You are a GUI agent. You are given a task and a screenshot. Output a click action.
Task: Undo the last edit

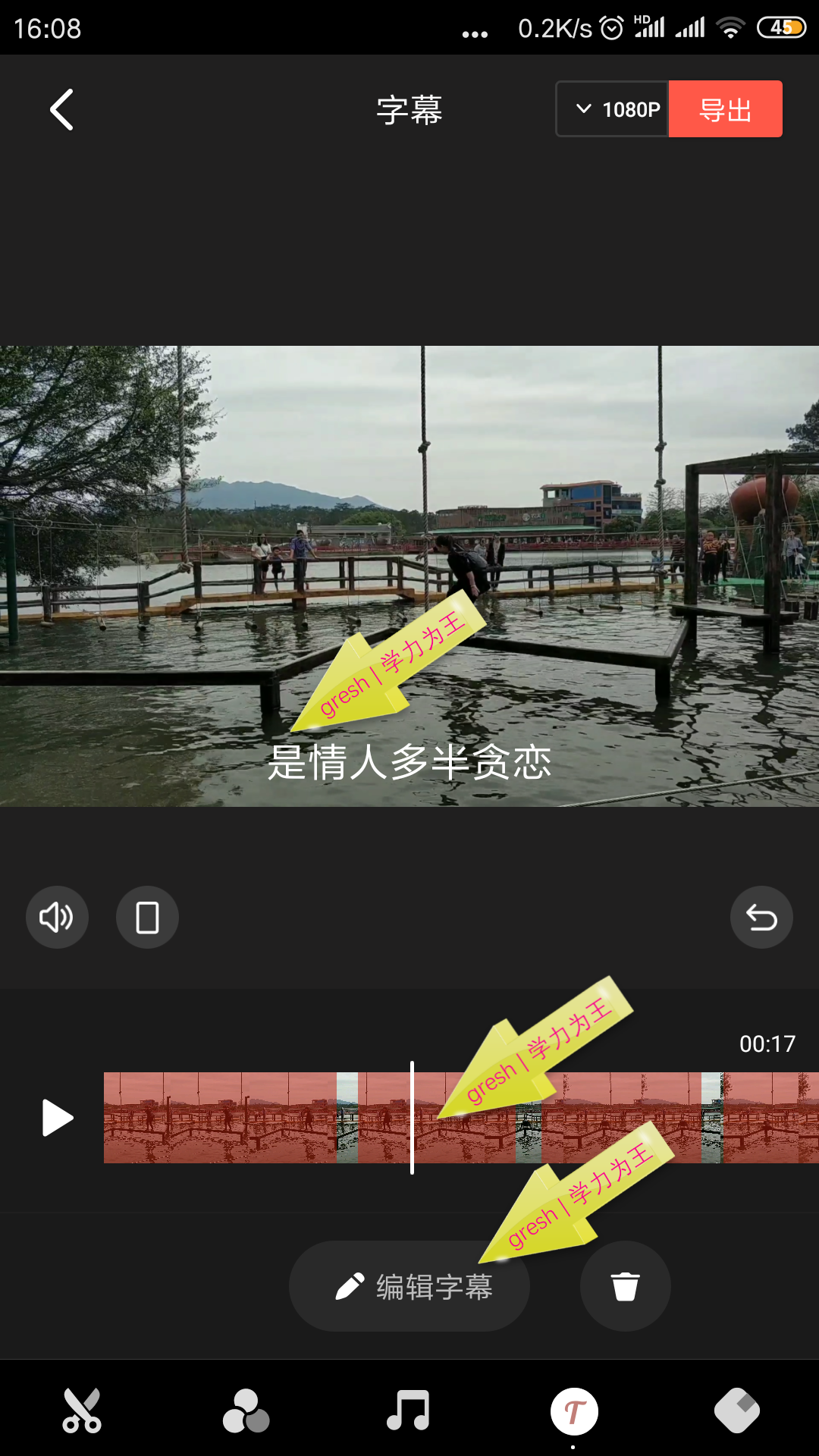pyautogui.click(x=761, y=917)
